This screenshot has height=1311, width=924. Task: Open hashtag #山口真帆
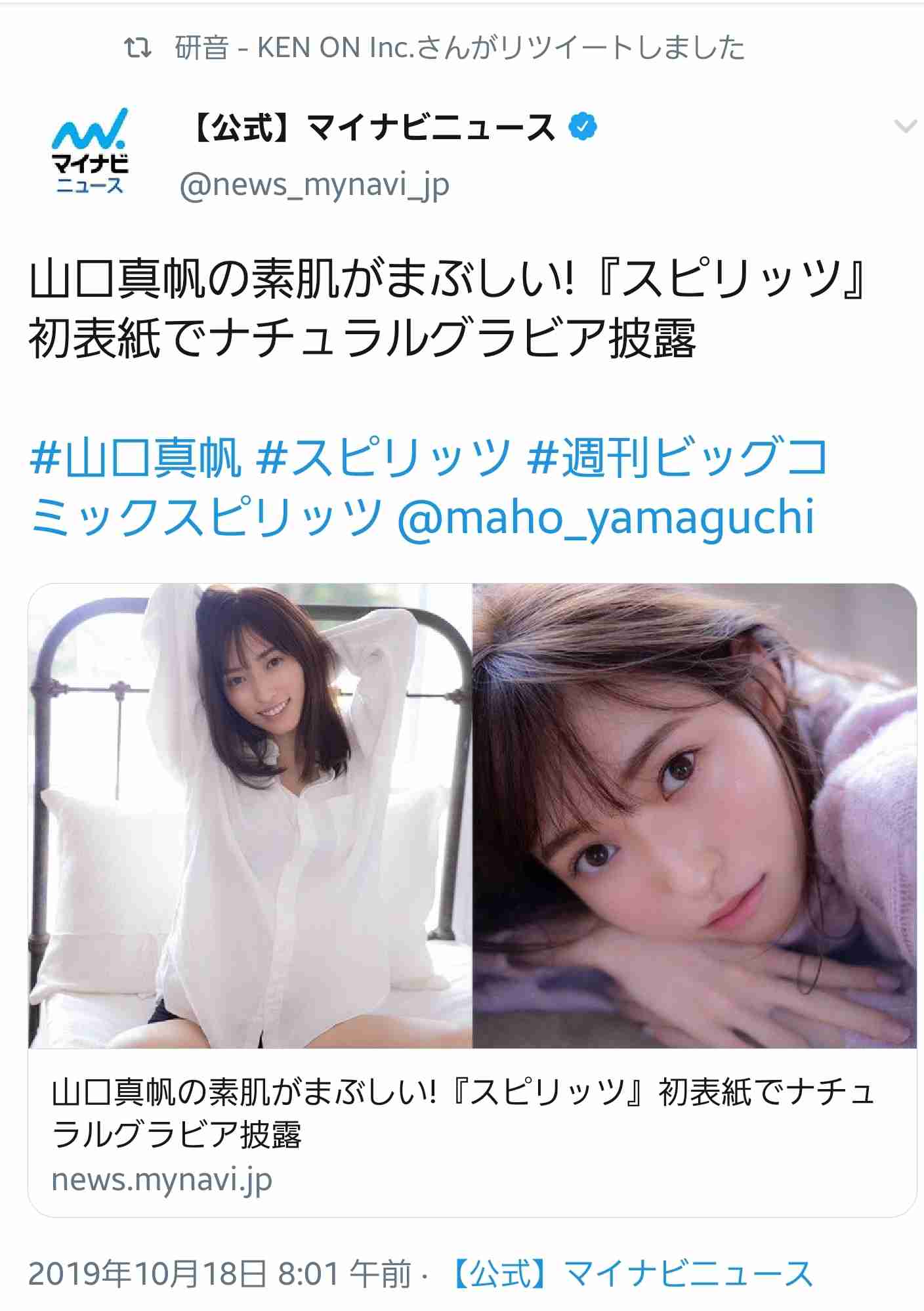point(136,457)
